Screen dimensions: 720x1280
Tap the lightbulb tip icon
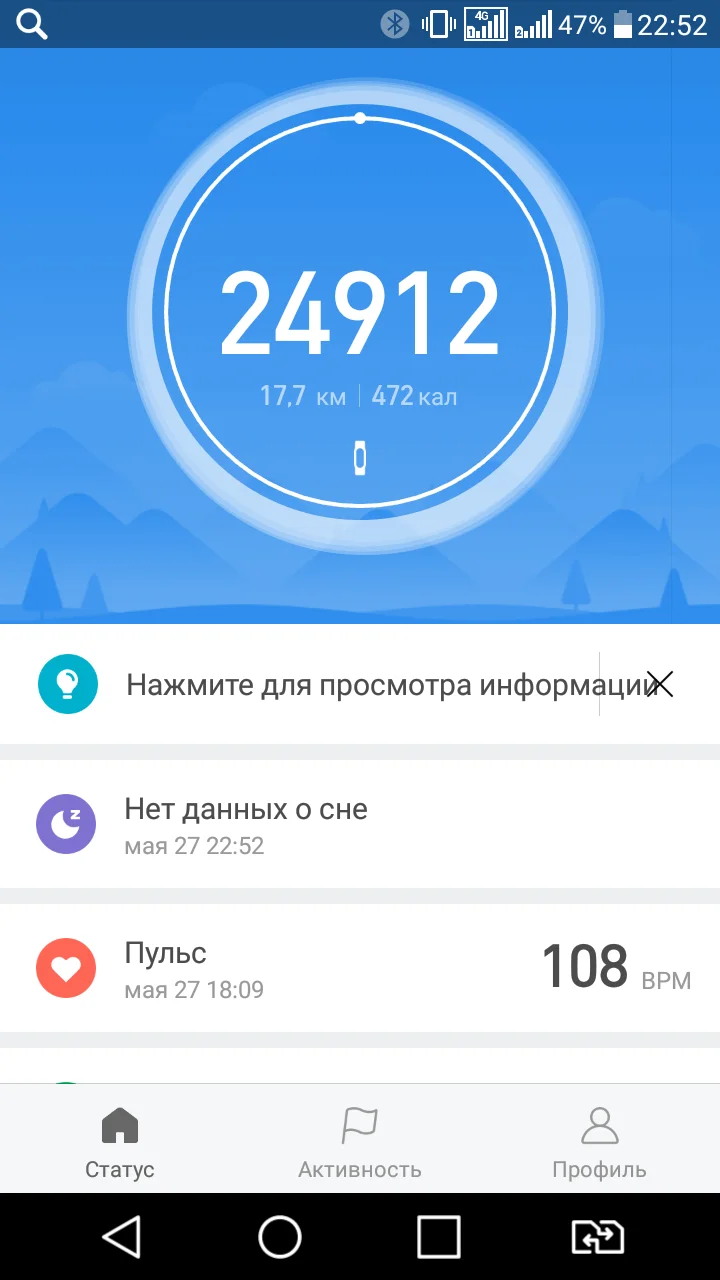point(66,684)
